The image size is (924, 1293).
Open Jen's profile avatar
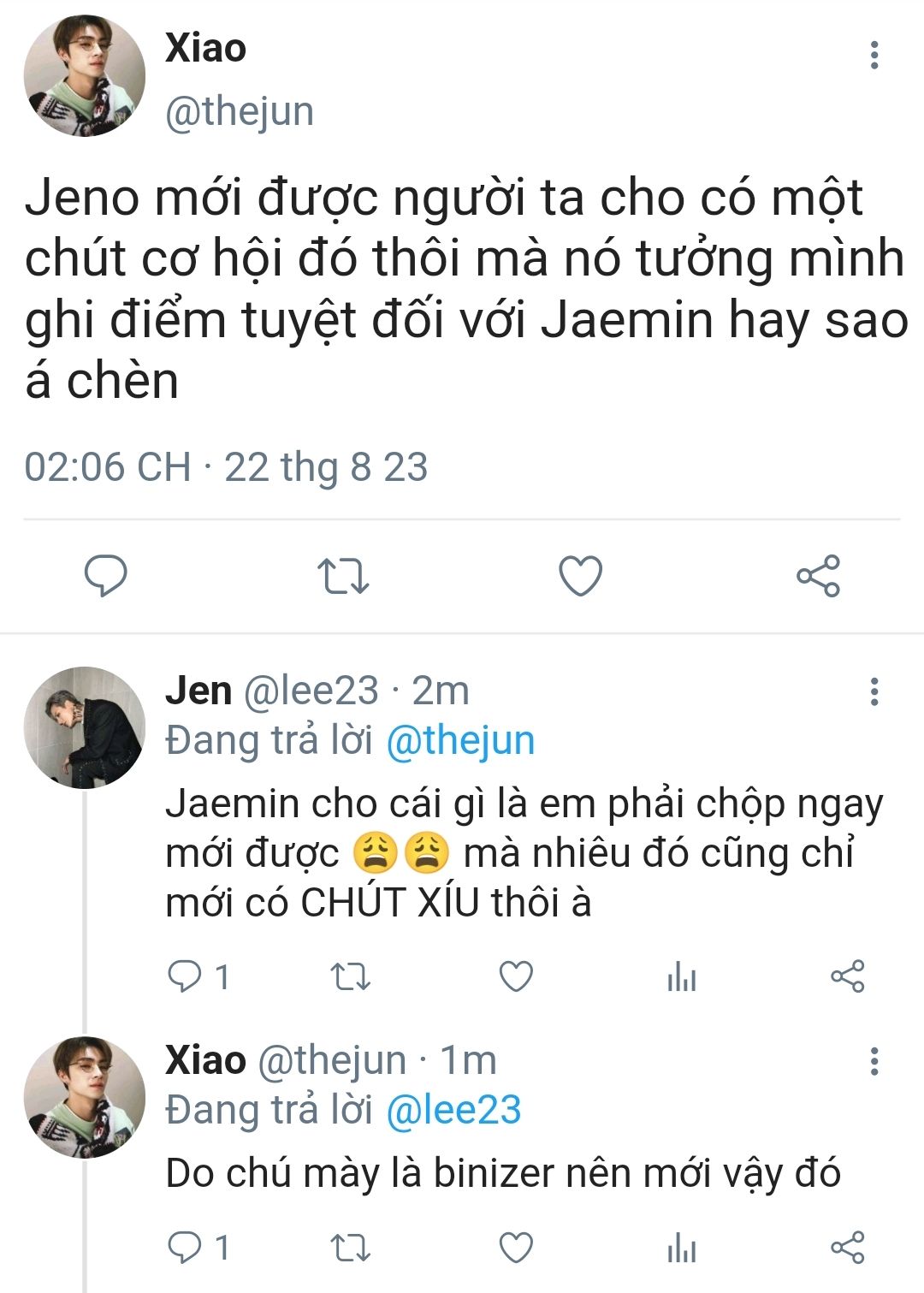coord(84,727)
